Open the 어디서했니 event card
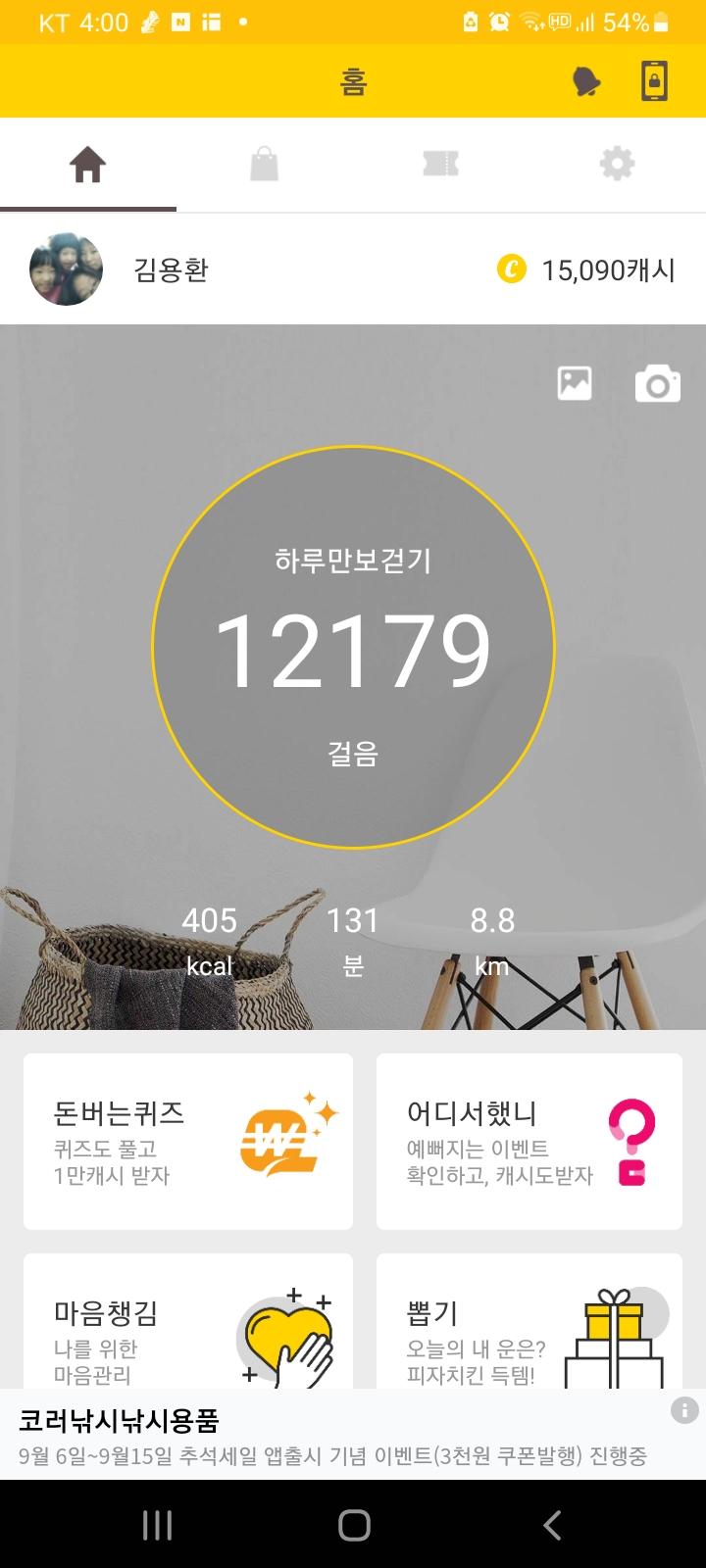The height and width of the screenshot is (1568, 706). [x=529, y=1142]
